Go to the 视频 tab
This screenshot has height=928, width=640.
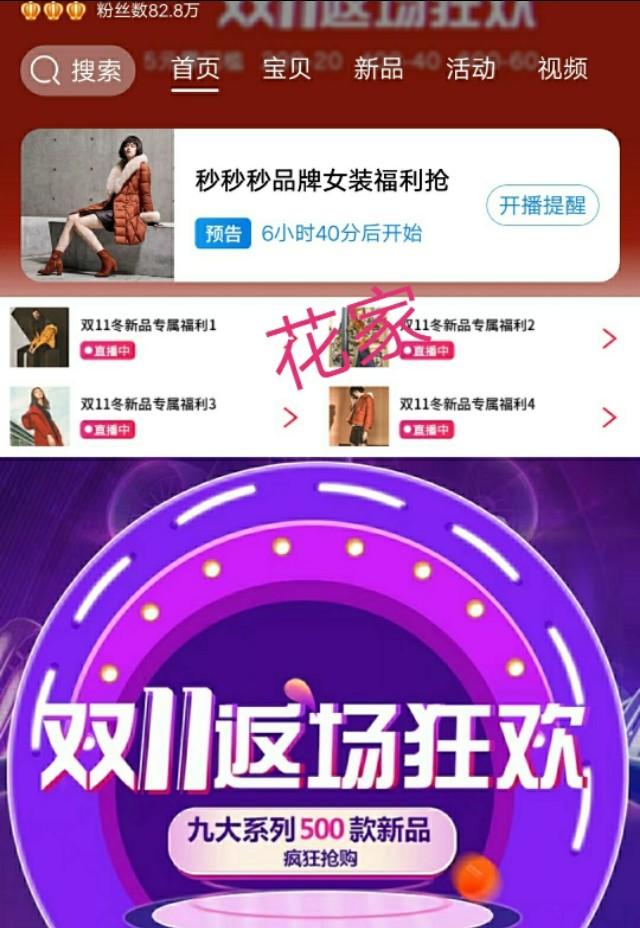click(x=562, y=69)
